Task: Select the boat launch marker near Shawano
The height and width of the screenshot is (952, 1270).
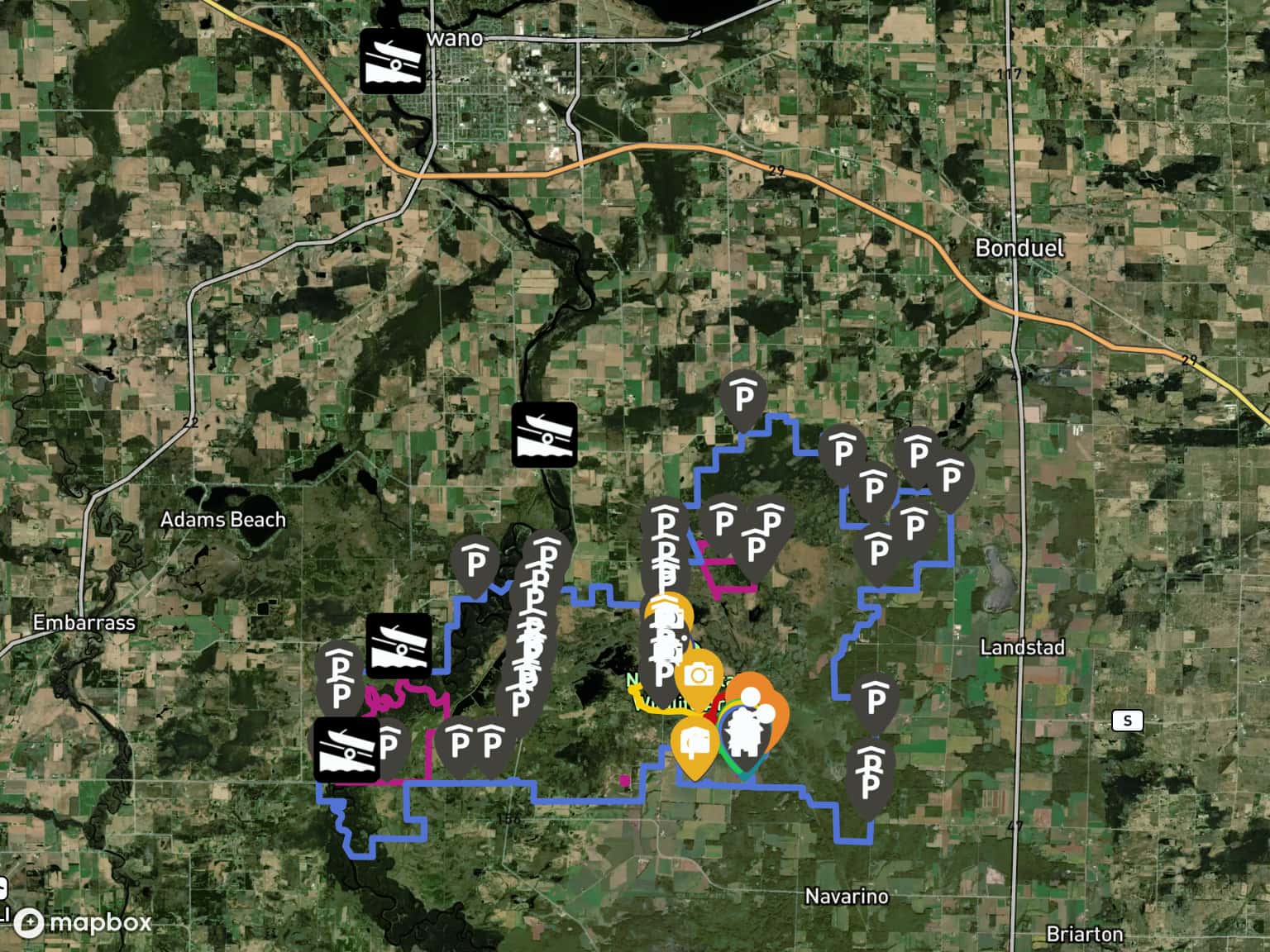Action: 394,61
